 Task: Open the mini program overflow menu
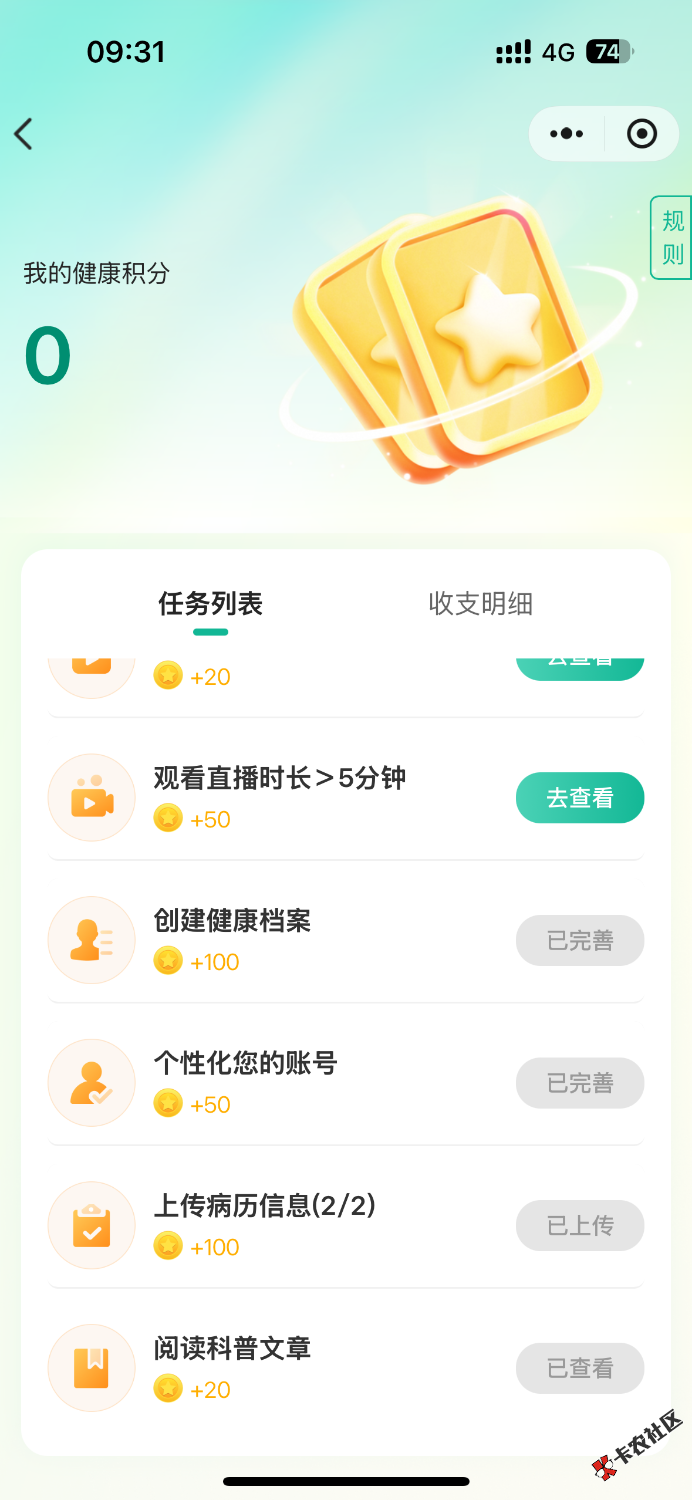566,134
